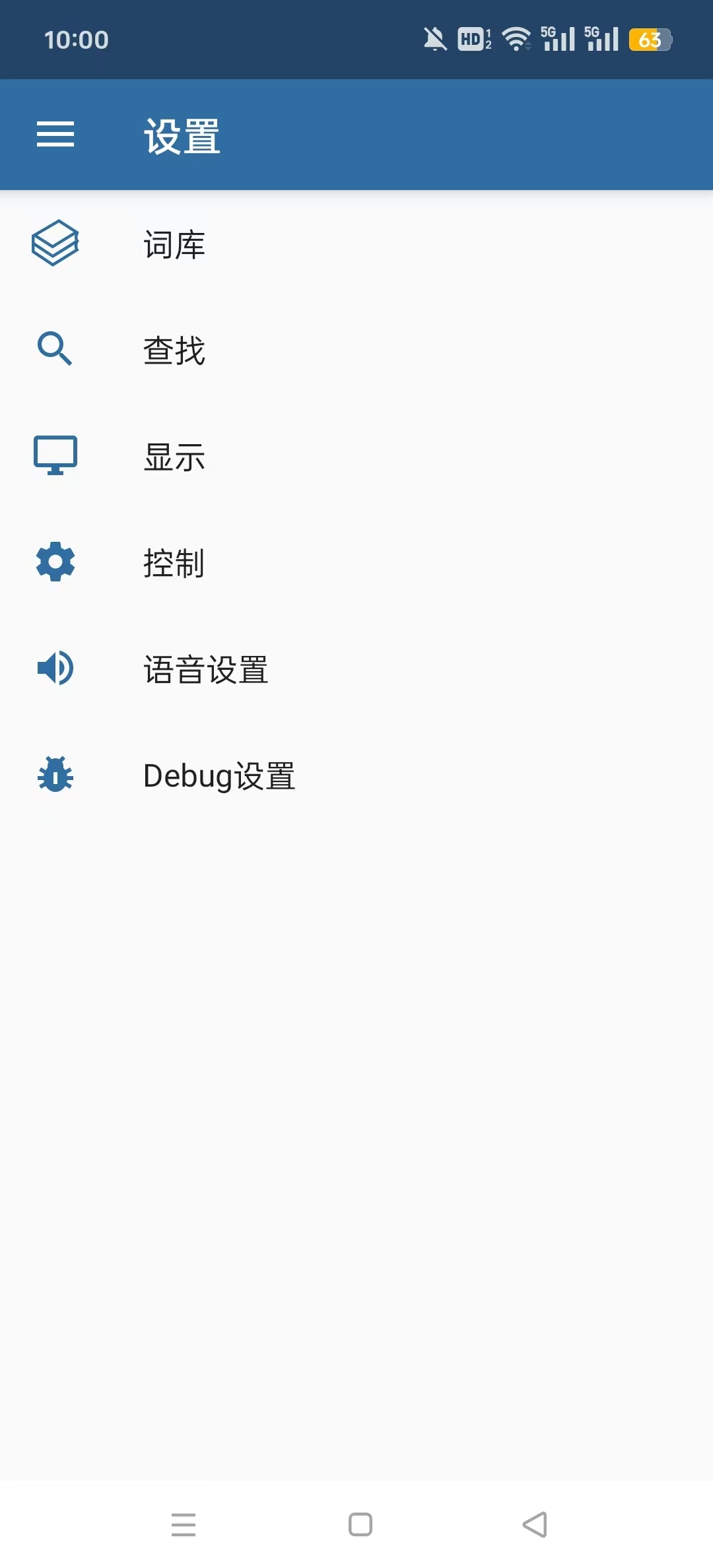Tap the gear icon beside 控制
713x1568 pixels.
click(x=55, y=563)
